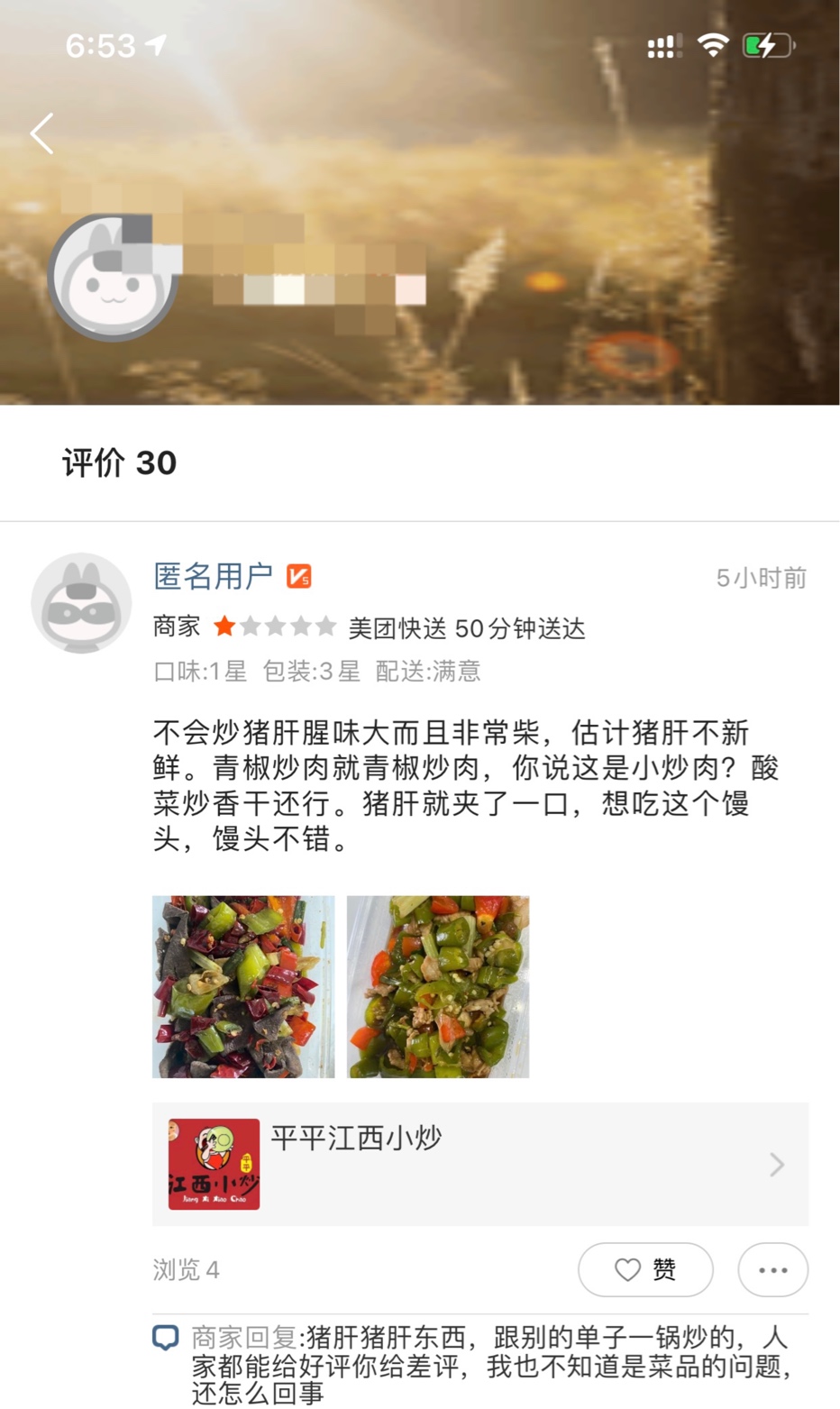Tap the anonymous reviewer's avatar
The width and height of the screenshot is (840, 1409).
tap(81, 602)
